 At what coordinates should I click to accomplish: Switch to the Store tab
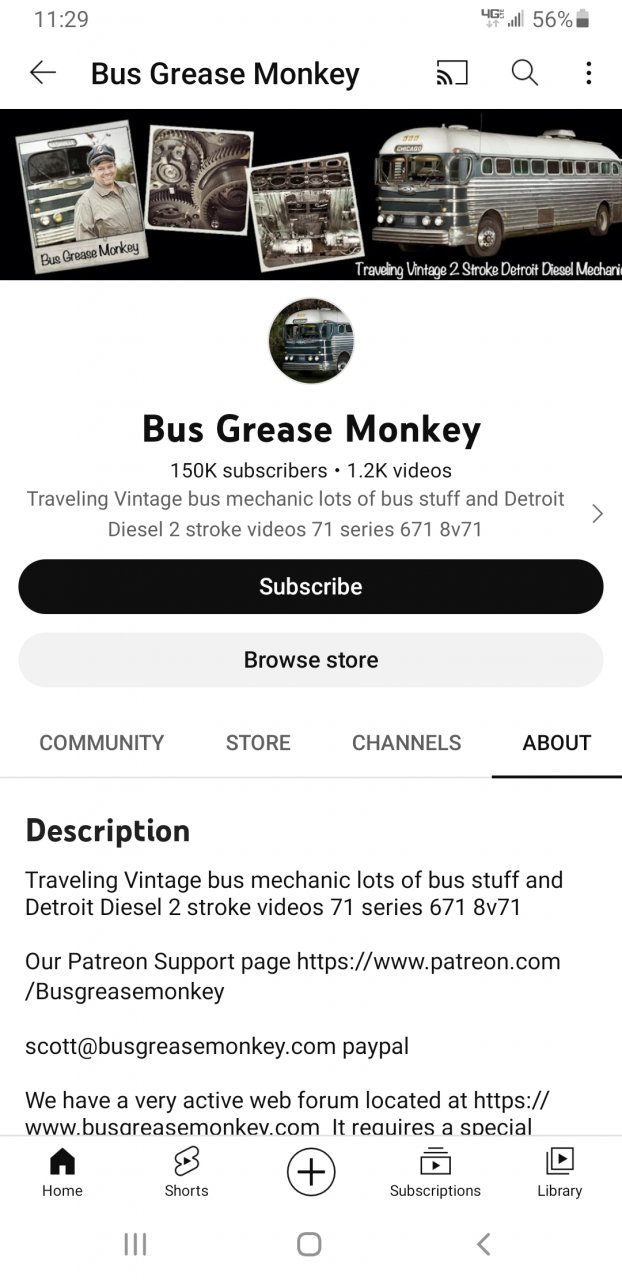(x=258, y=743)
